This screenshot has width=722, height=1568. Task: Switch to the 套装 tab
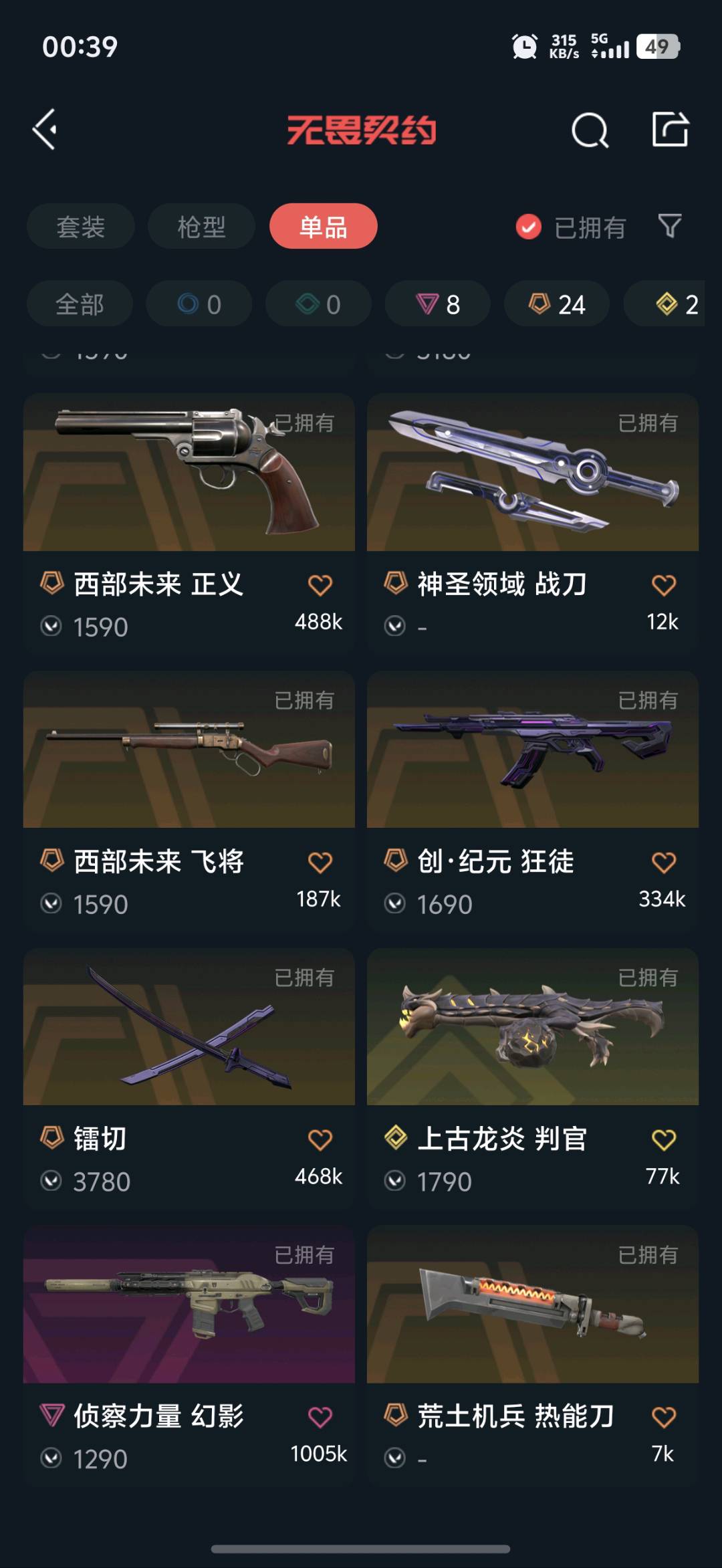tap(80, 227)
